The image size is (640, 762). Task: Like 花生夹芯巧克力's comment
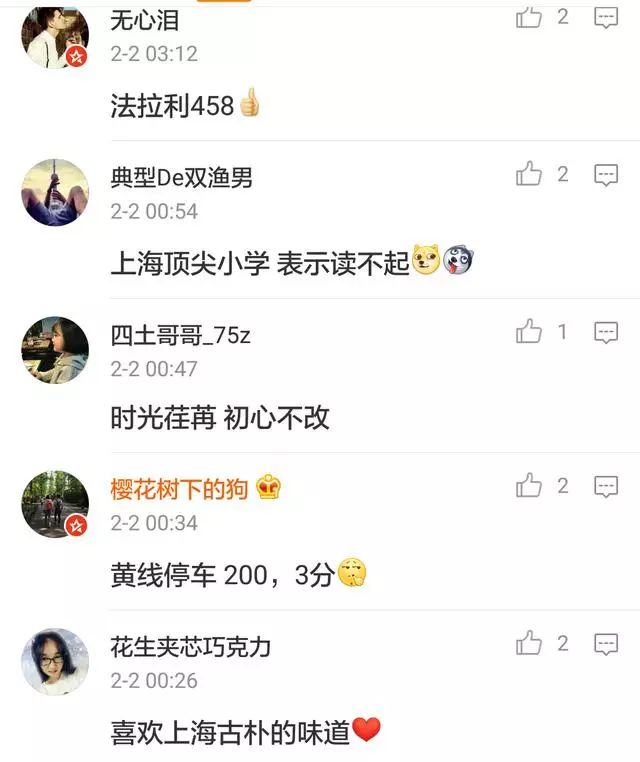(x=529, y=644)
